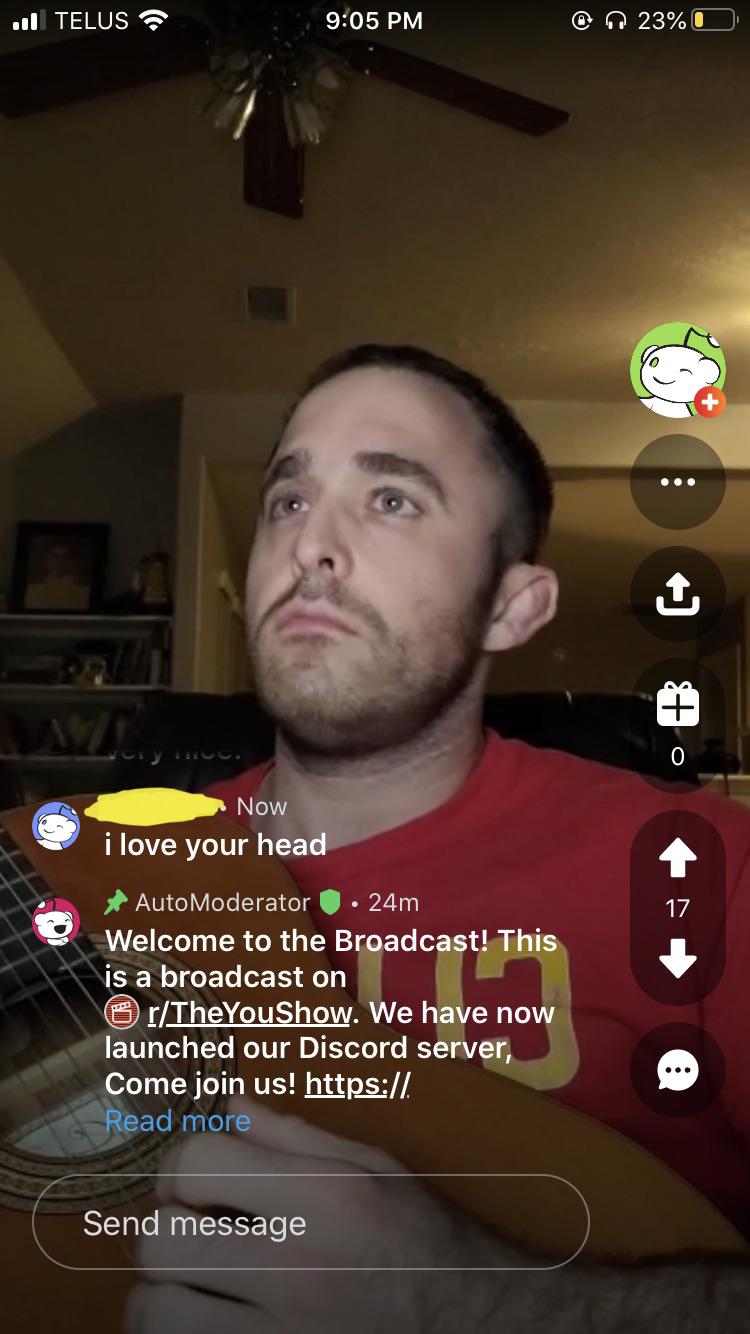Open the https:// Discord link
This screenshot has height=1334, width=750.
tap(357, 1084)
